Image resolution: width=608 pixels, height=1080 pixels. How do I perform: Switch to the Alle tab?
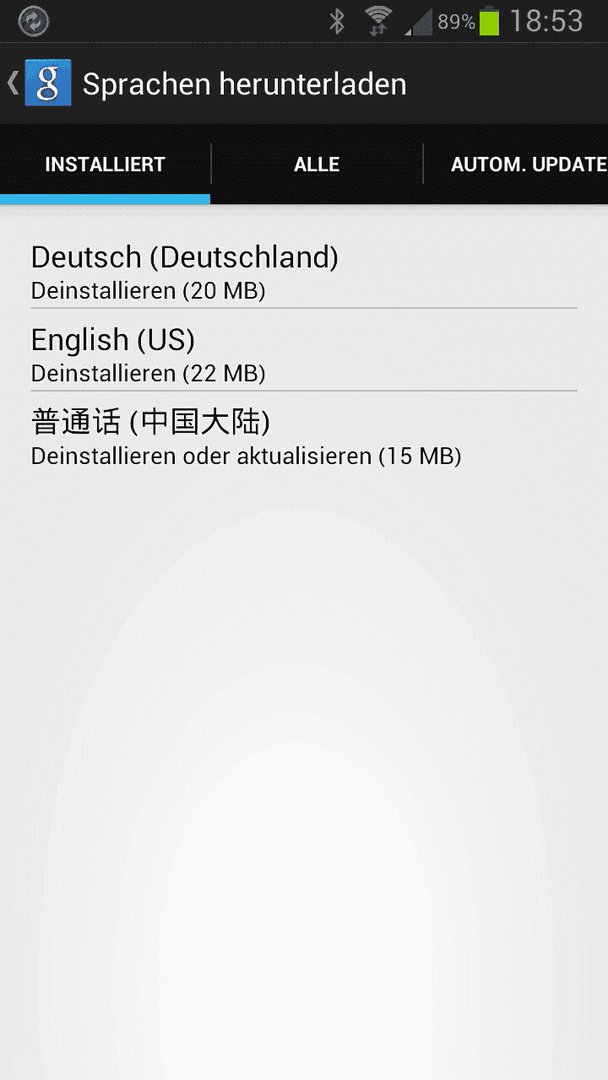pos(317,165)
